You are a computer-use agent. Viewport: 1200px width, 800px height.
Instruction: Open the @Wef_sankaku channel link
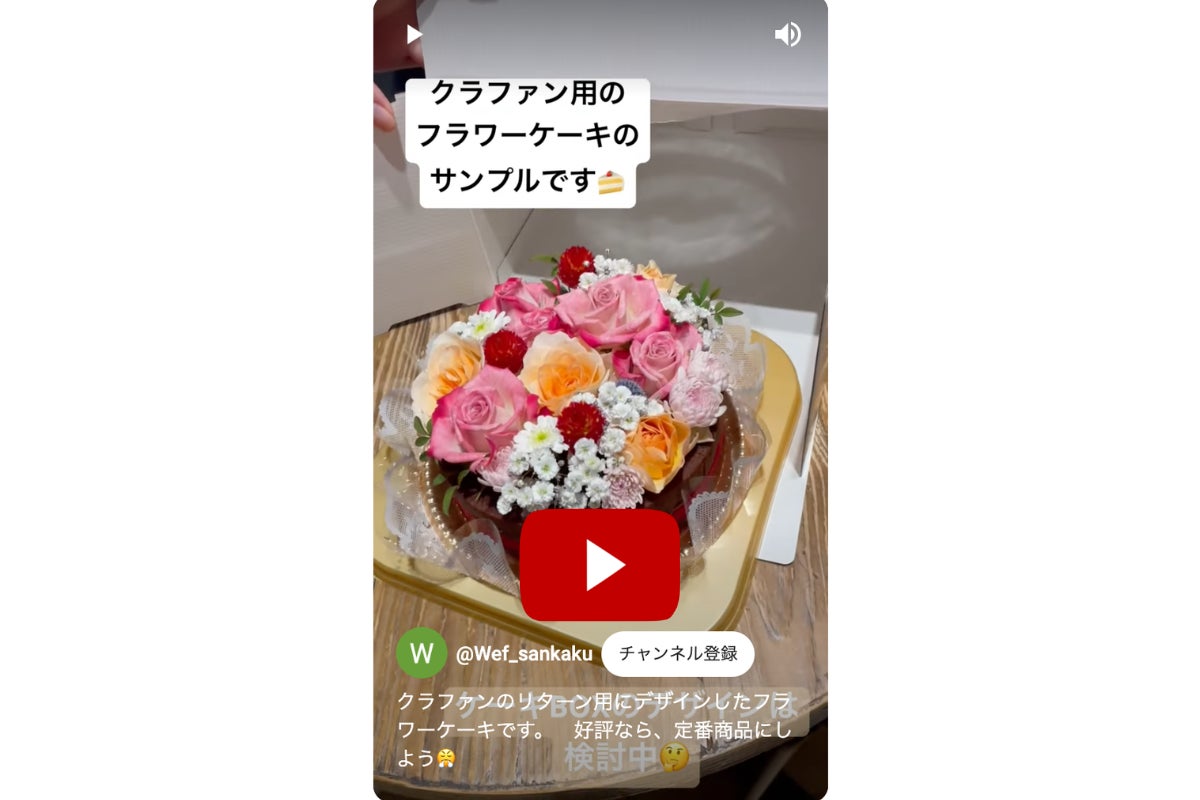pyautogui.click(x=524, y=654)
